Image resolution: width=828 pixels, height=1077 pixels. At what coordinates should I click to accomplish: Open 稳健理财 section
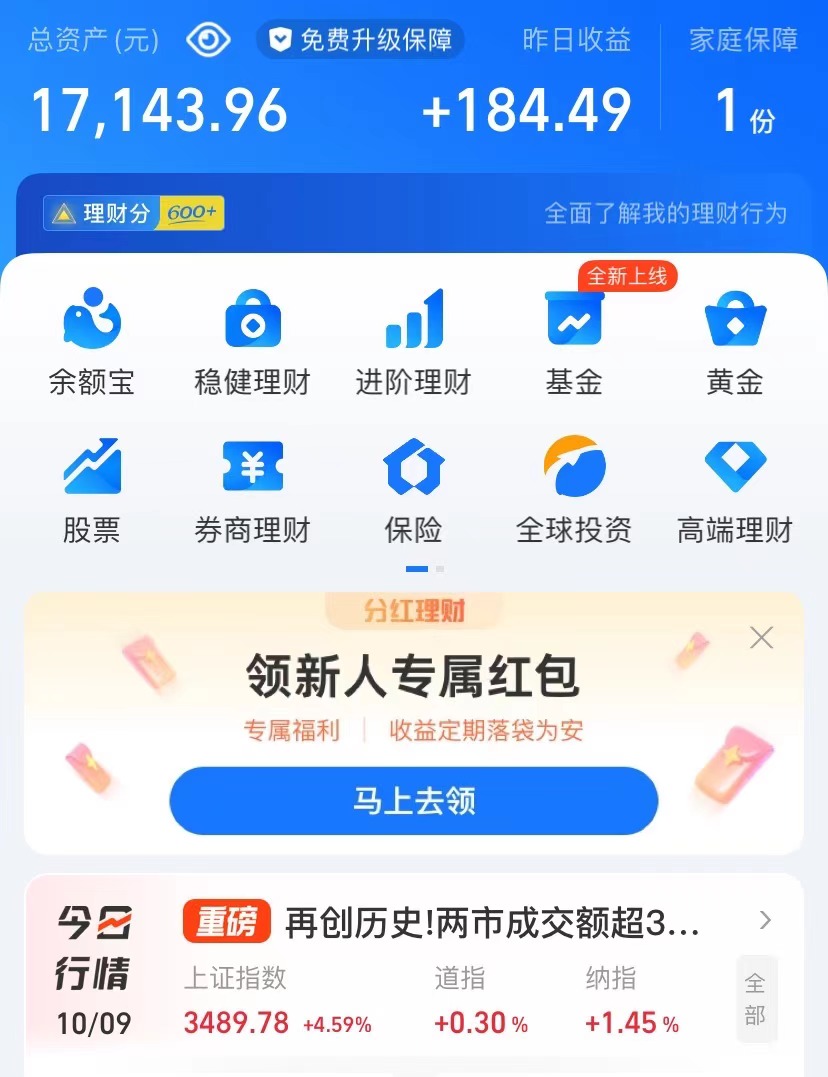pos(252,342)
